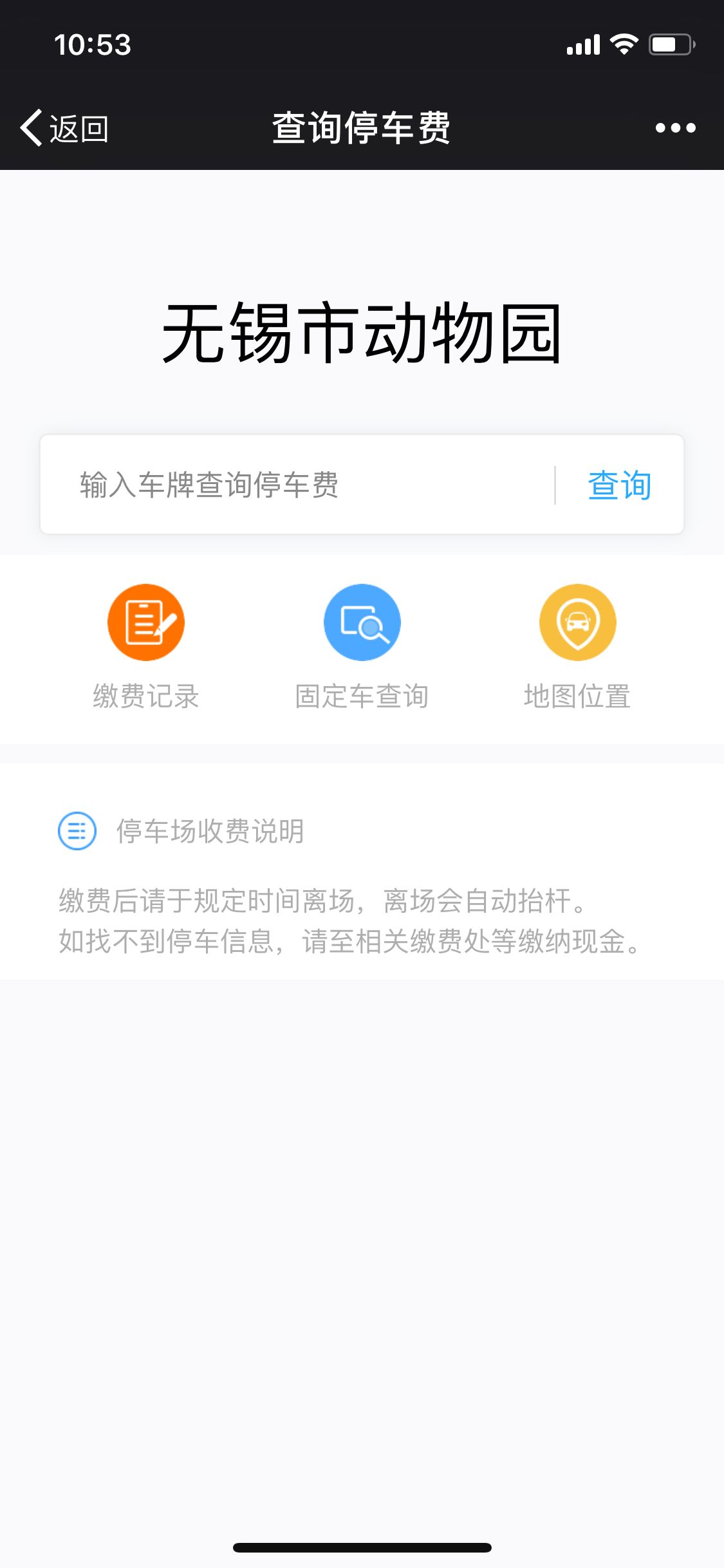Open the three-dot overflow menu
This screenshot has width=724, height=1568.
click(x=675, y=128)
